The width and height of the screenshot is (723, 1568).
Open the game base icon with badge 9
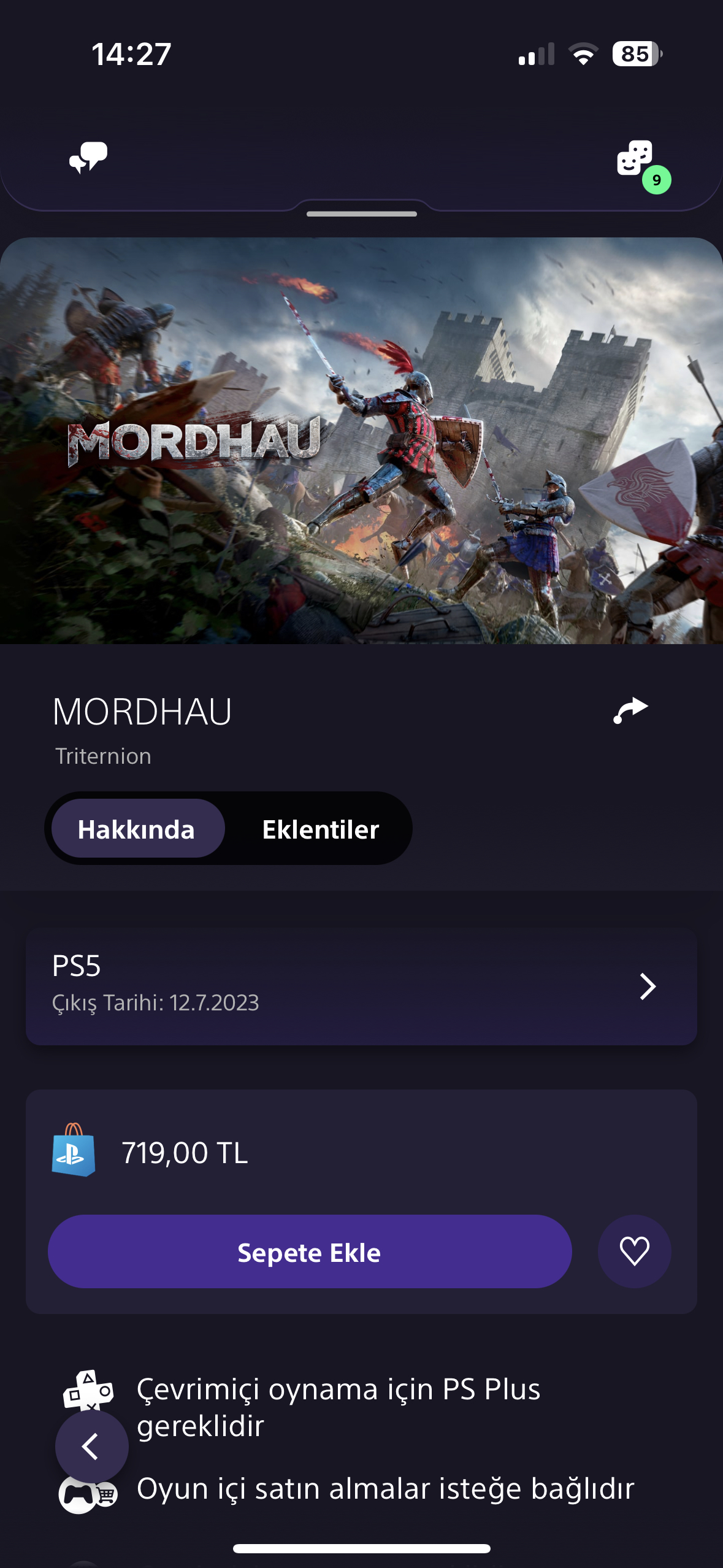tap(636, 159)
